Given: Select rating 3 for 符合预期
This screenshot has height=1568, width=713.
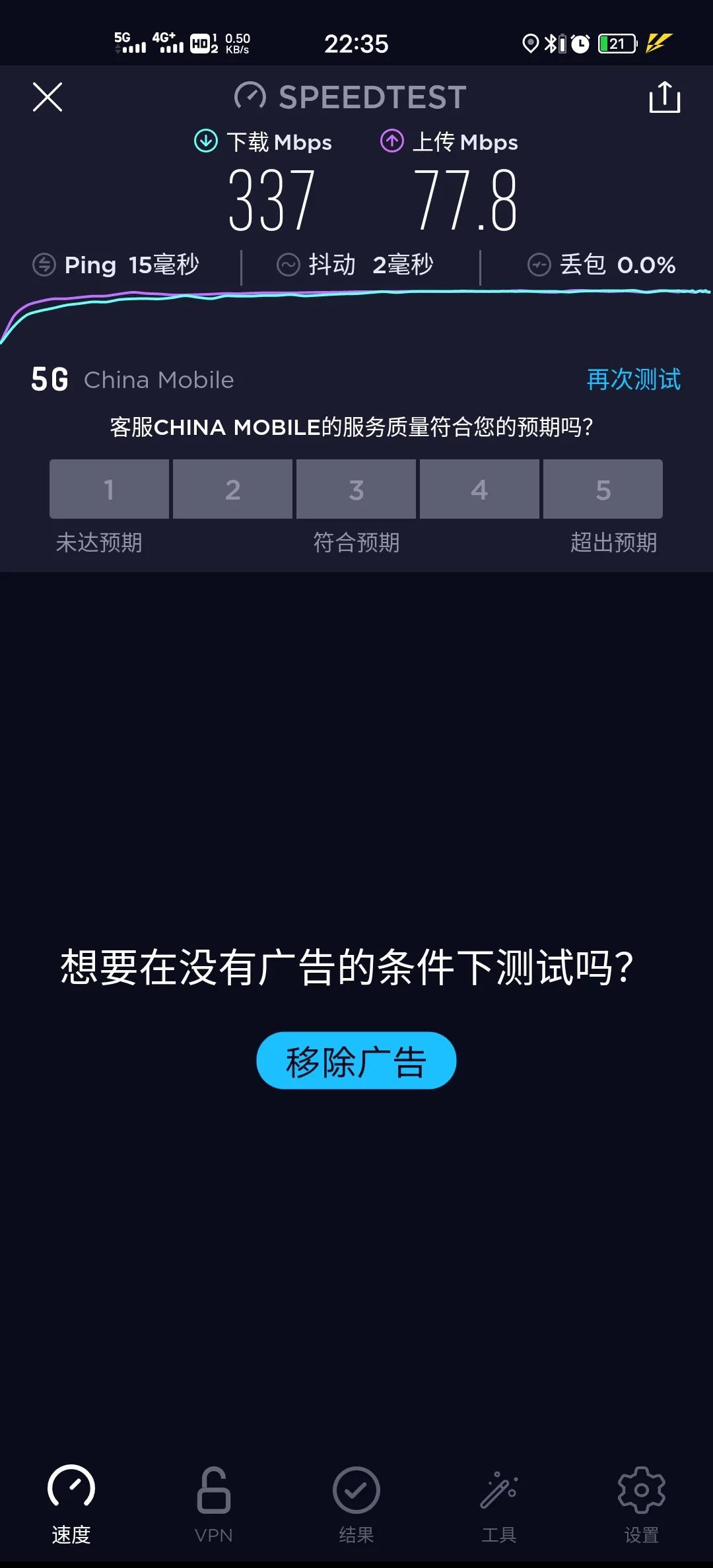Looking at the screenshot, I should pyautogui.click(x=356, y=489).
